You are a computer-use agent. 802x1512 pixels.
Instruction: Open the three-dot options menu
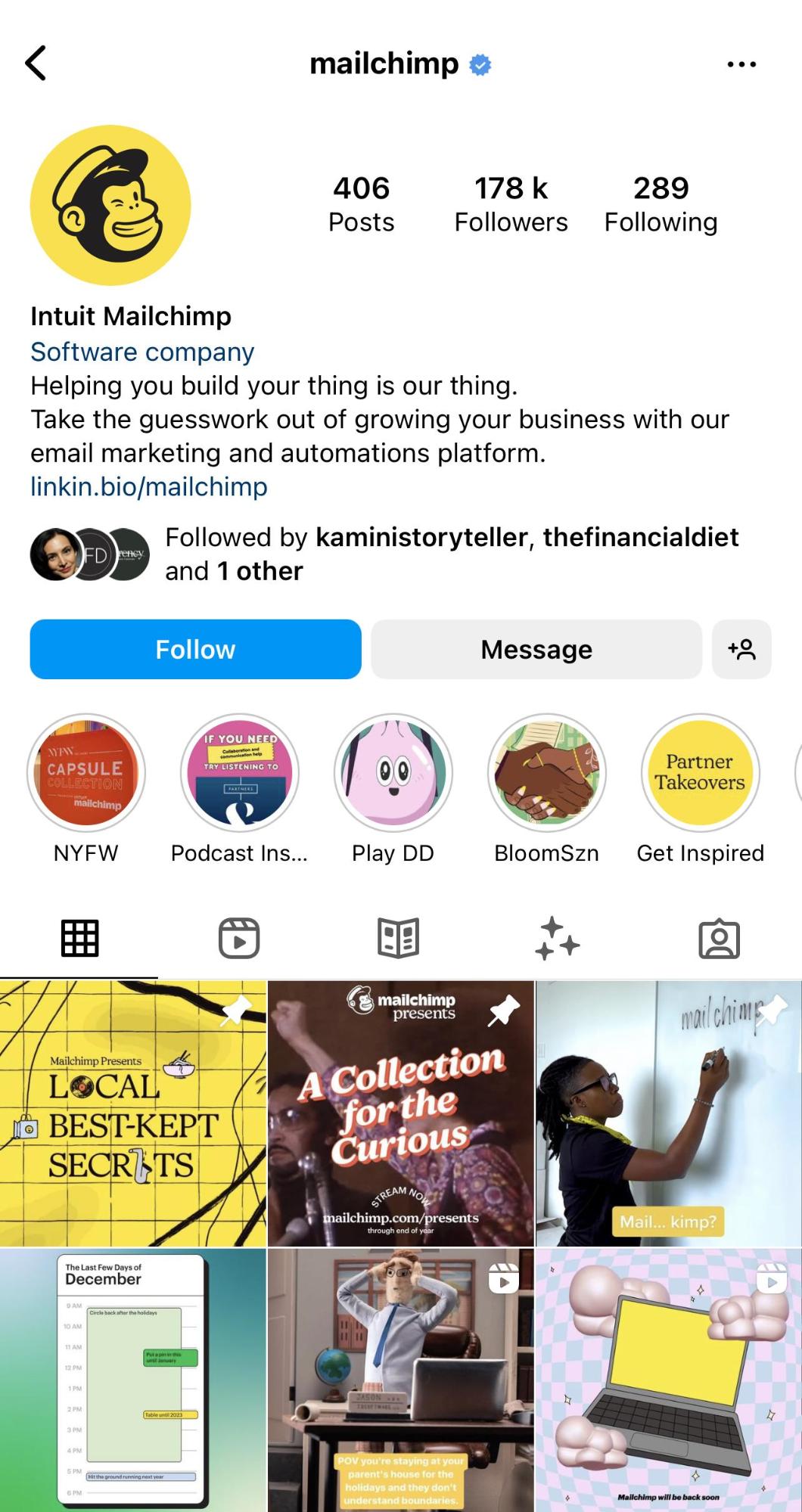click(x=741, y=64)
